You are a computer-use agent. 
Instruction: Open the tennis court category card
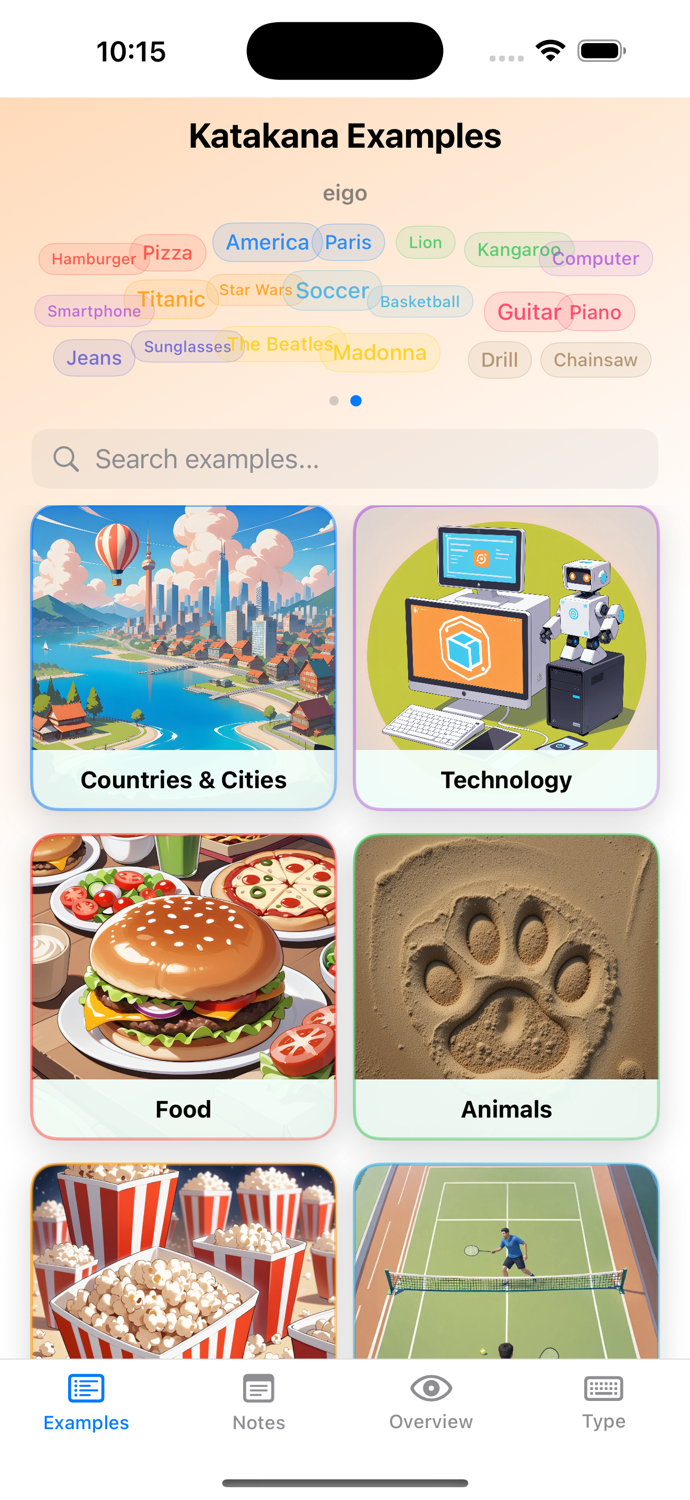[506, 1260]
